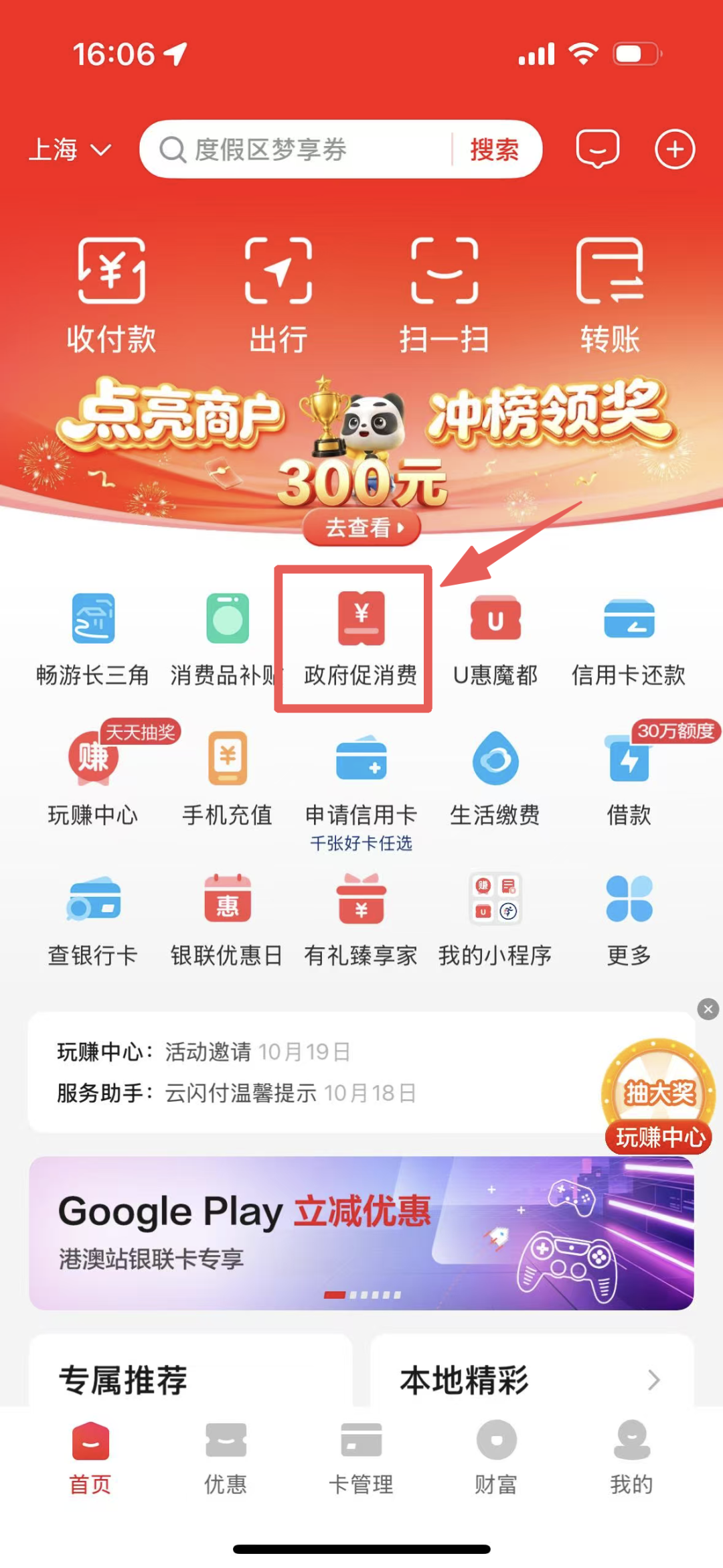Open 转账 transfer
This screenshot has width=723, height=1568.
[610, 296]
